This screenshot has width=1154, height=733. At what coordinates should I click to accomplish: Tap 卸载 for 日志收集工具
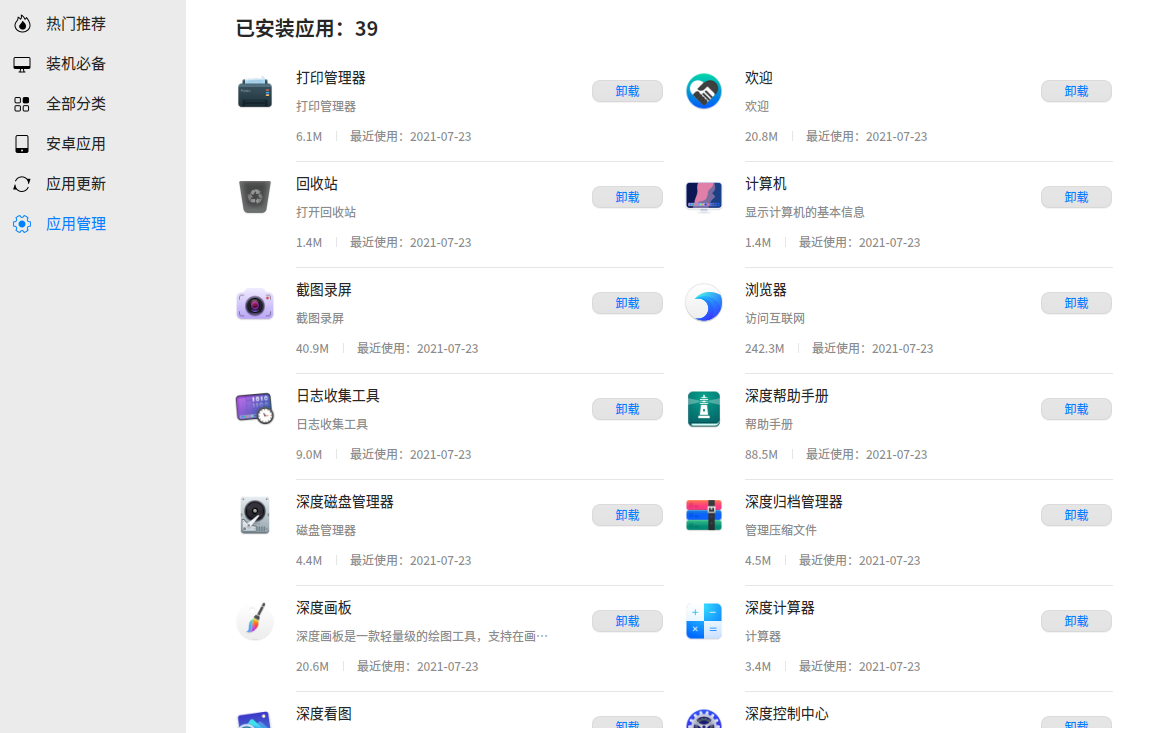[627, 409]
